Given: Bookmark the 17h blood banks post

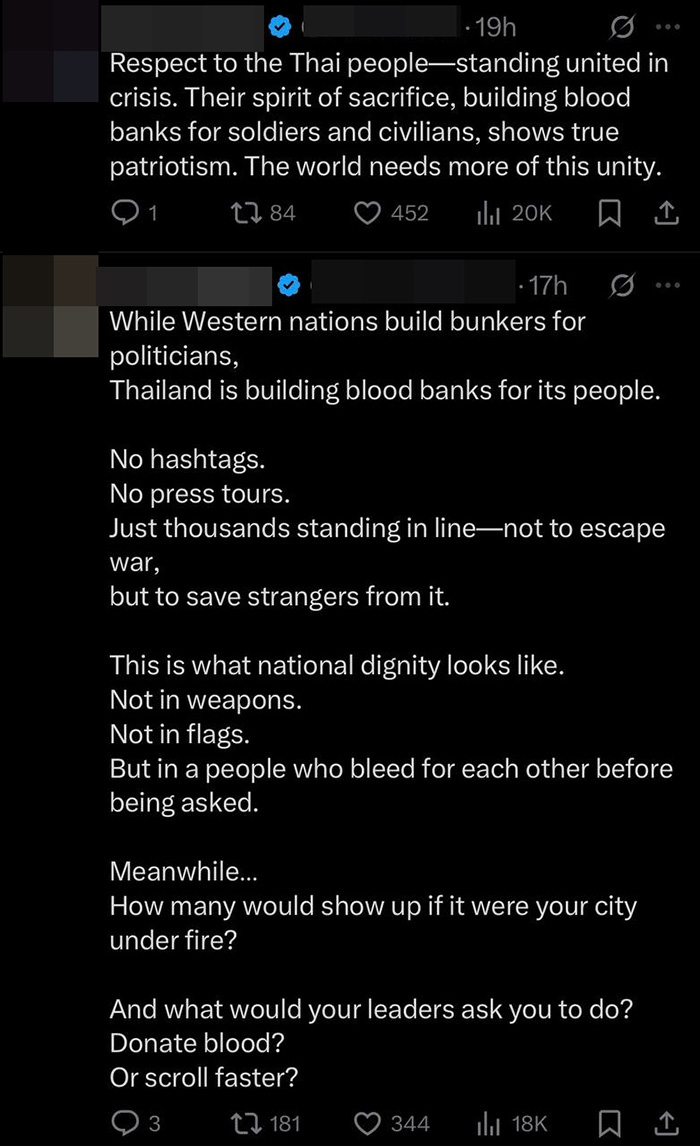Looking at the screenshot, I should click(x=608, y=1123).
